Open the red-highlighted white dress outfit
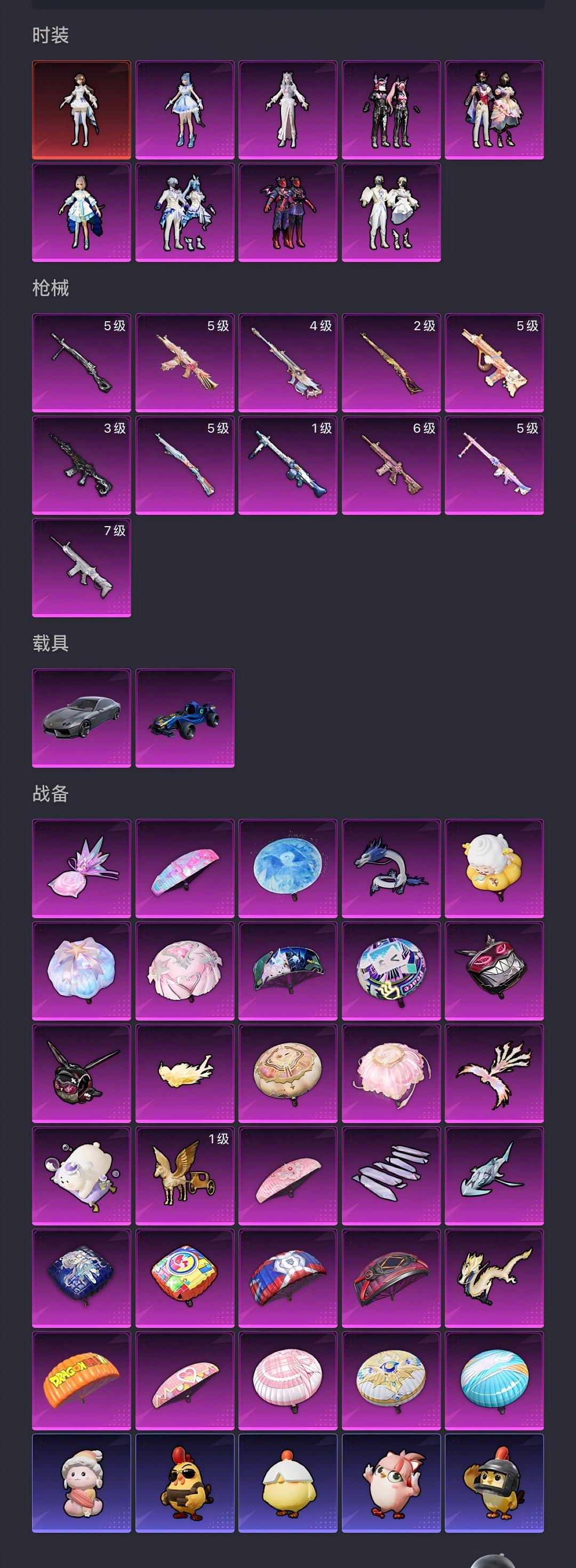This screenshot has width=576, height=1568. pos(82,109)
